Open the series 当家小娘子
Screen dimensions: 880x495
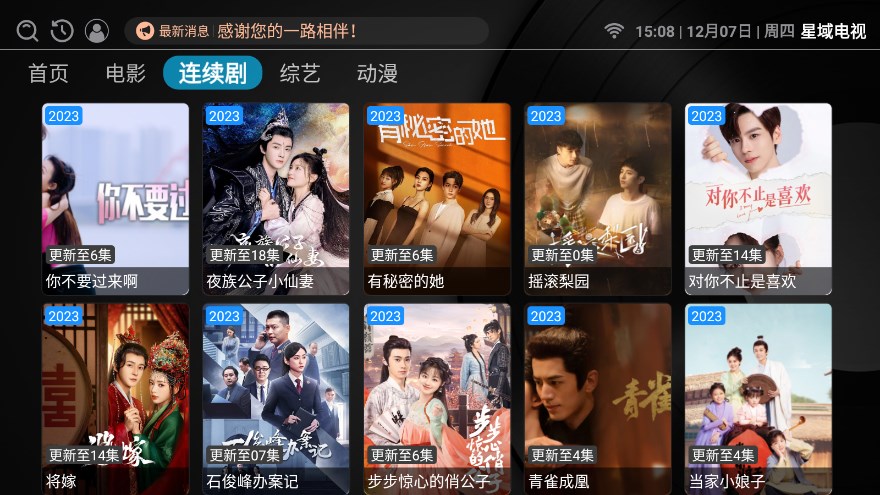tap(758, 398)
